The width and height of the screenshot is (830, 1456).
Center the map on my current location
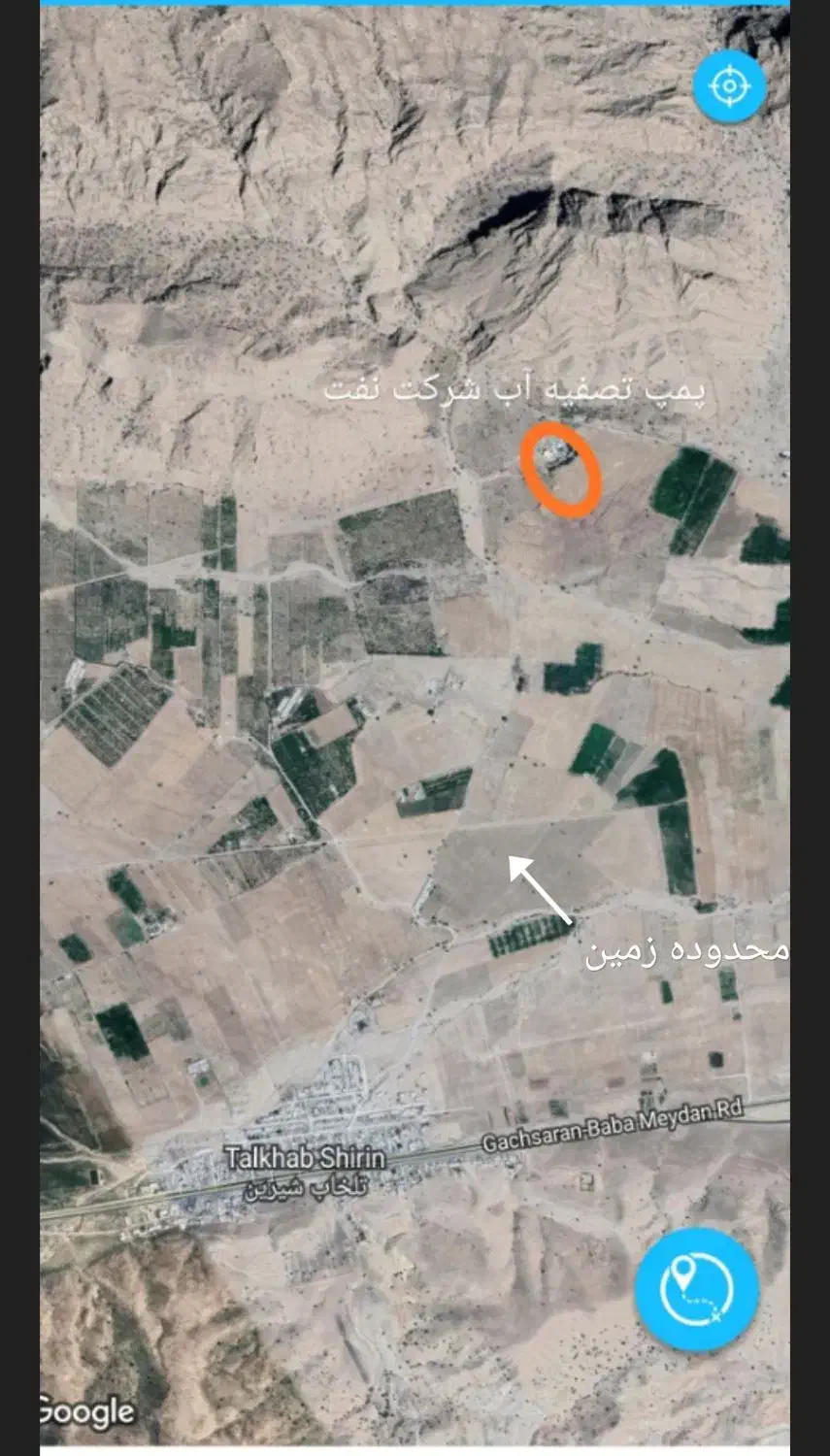729,86
